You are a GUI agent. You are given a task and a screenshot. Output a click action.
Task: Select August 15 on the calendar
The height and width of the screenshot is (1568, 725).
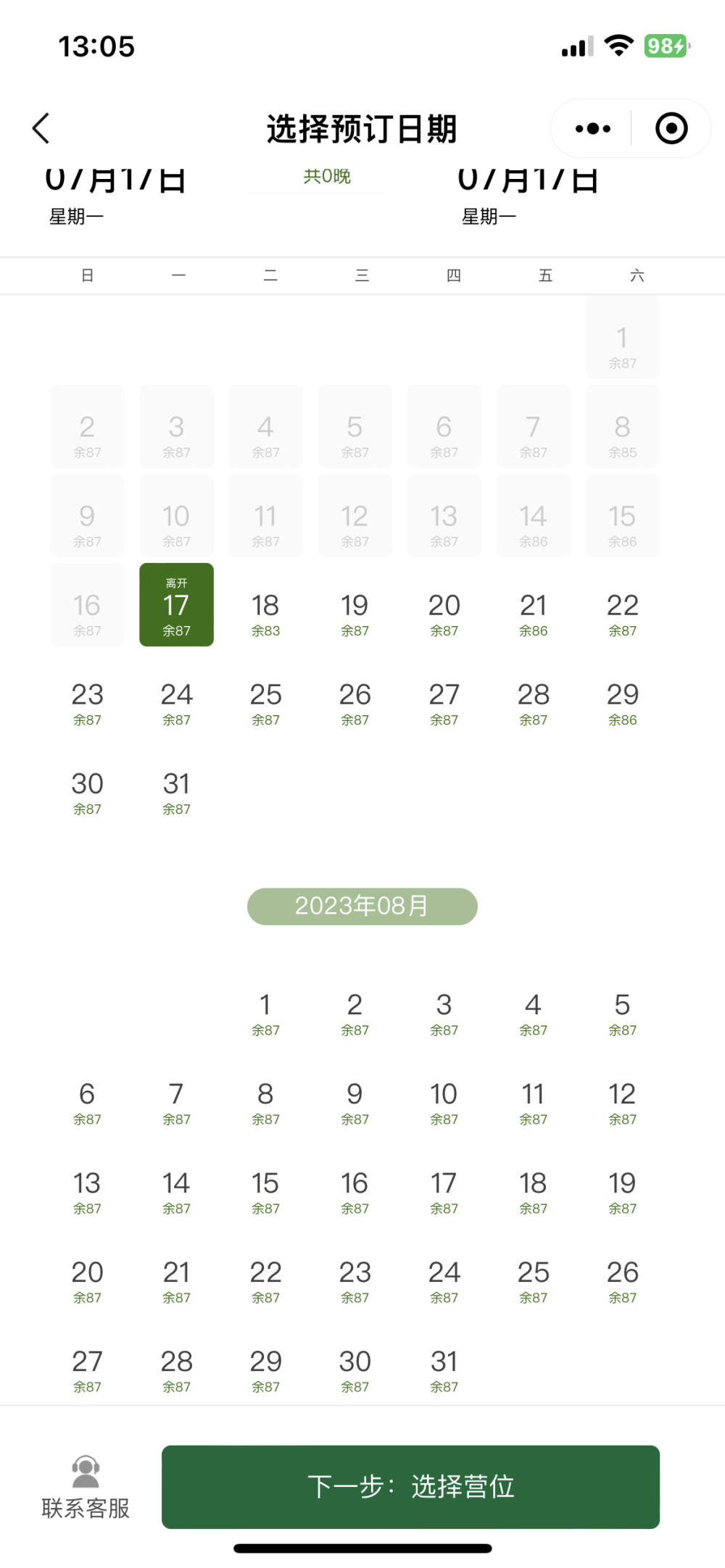[x=265, y=1191]
